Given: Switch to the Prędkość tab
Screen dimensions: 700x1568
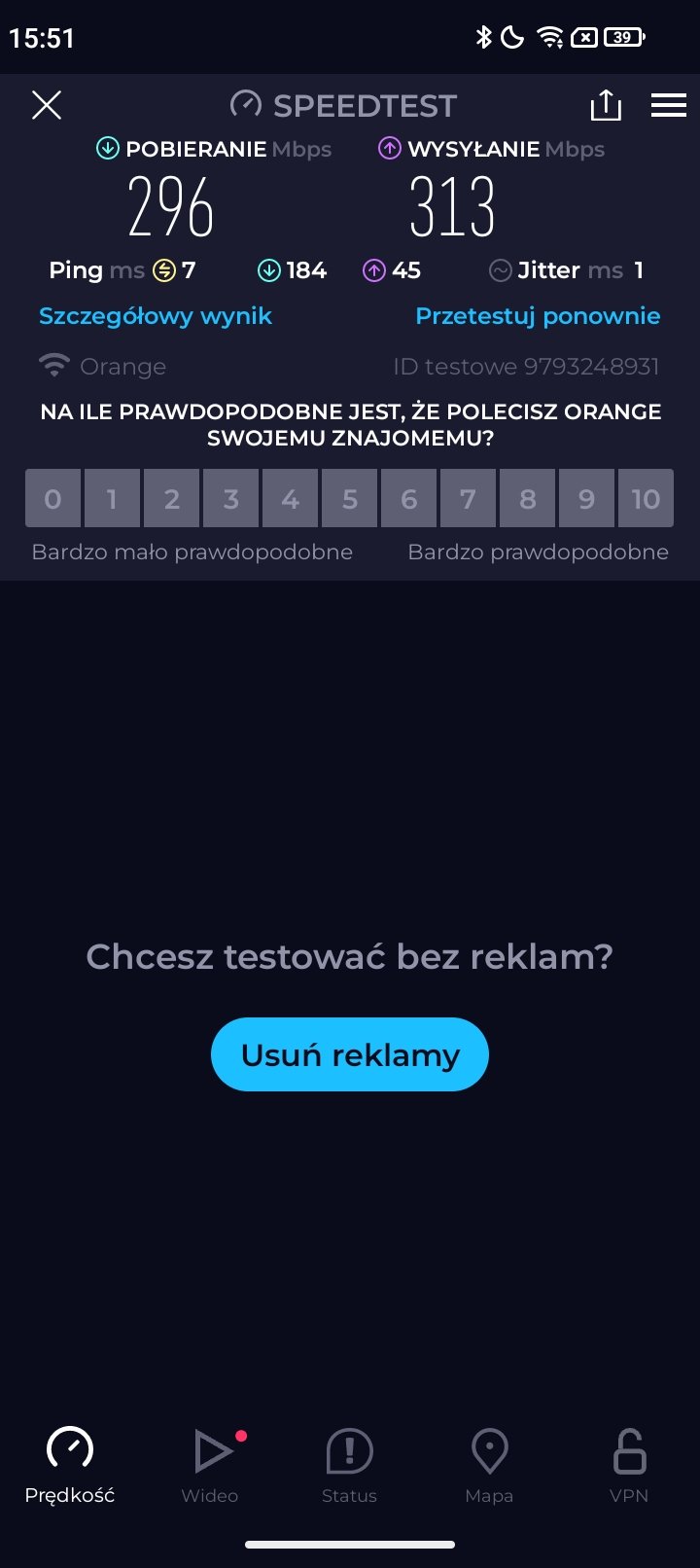Looking at the screenshot, I should [70, 1466].
